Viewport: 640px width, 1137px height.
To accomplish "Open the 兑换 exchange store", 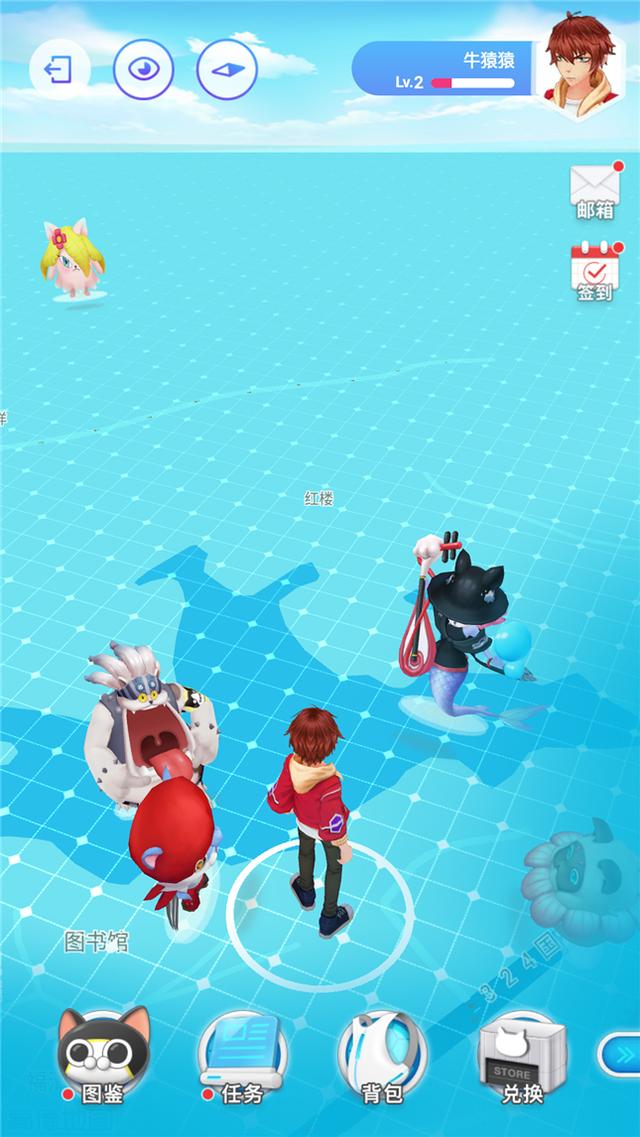I will (523, 1055).
